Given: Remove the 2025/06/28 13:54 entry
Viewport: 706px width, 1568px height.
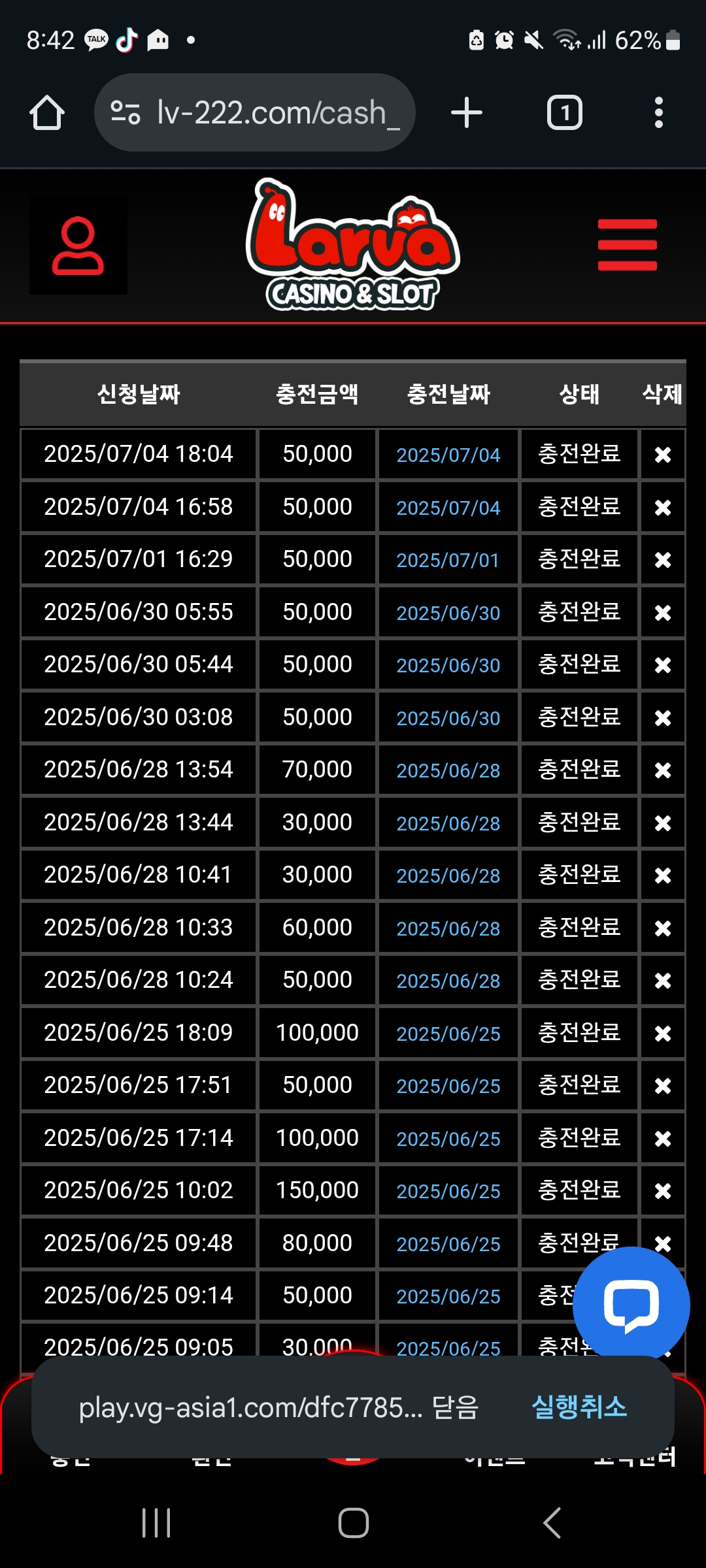Looking at the screenshot, I should pyautogui.click(x=662, y=770).
